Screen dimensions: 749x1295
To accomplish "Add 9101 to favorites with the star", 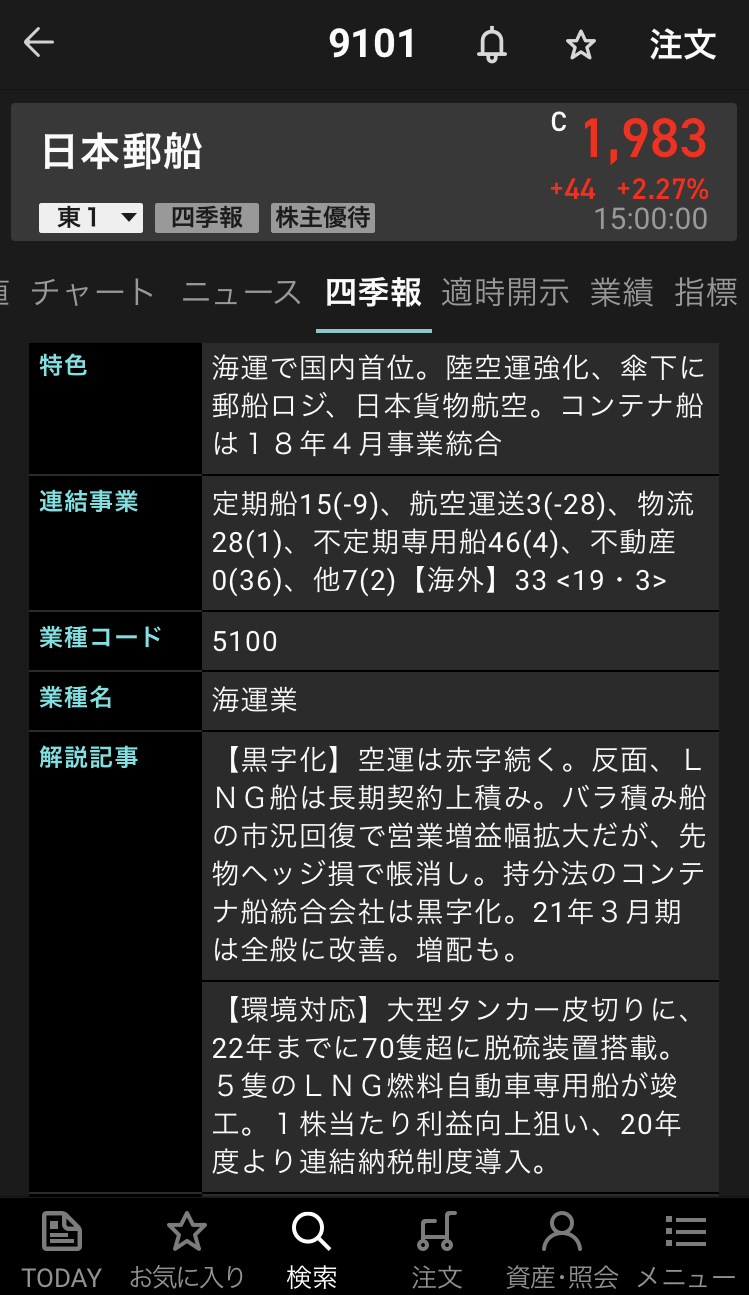I will pyautogui.click(x=580, y=45).
